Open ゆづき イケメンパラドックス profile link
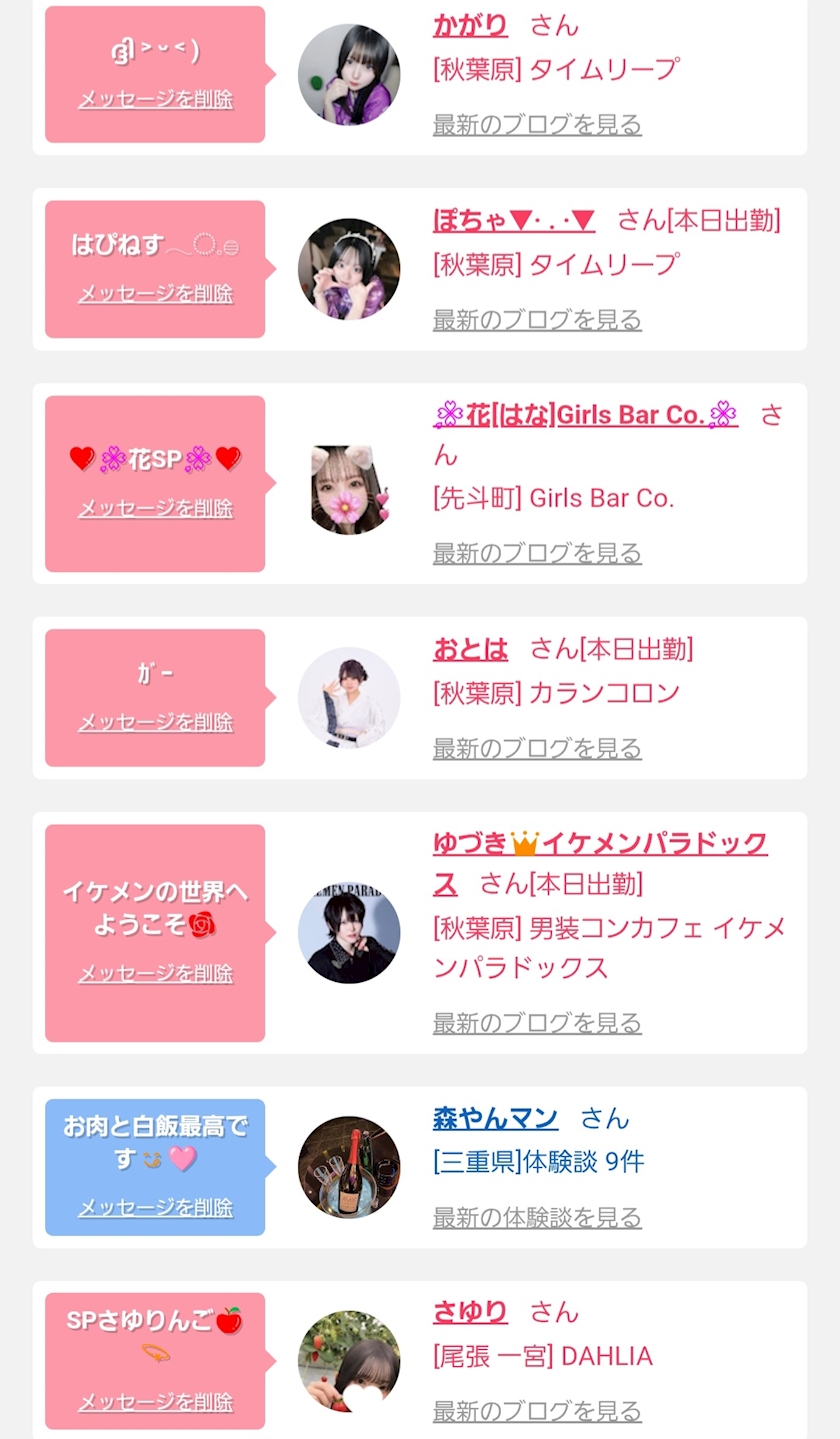This screenshot has height=1439, width=840. 599,844
